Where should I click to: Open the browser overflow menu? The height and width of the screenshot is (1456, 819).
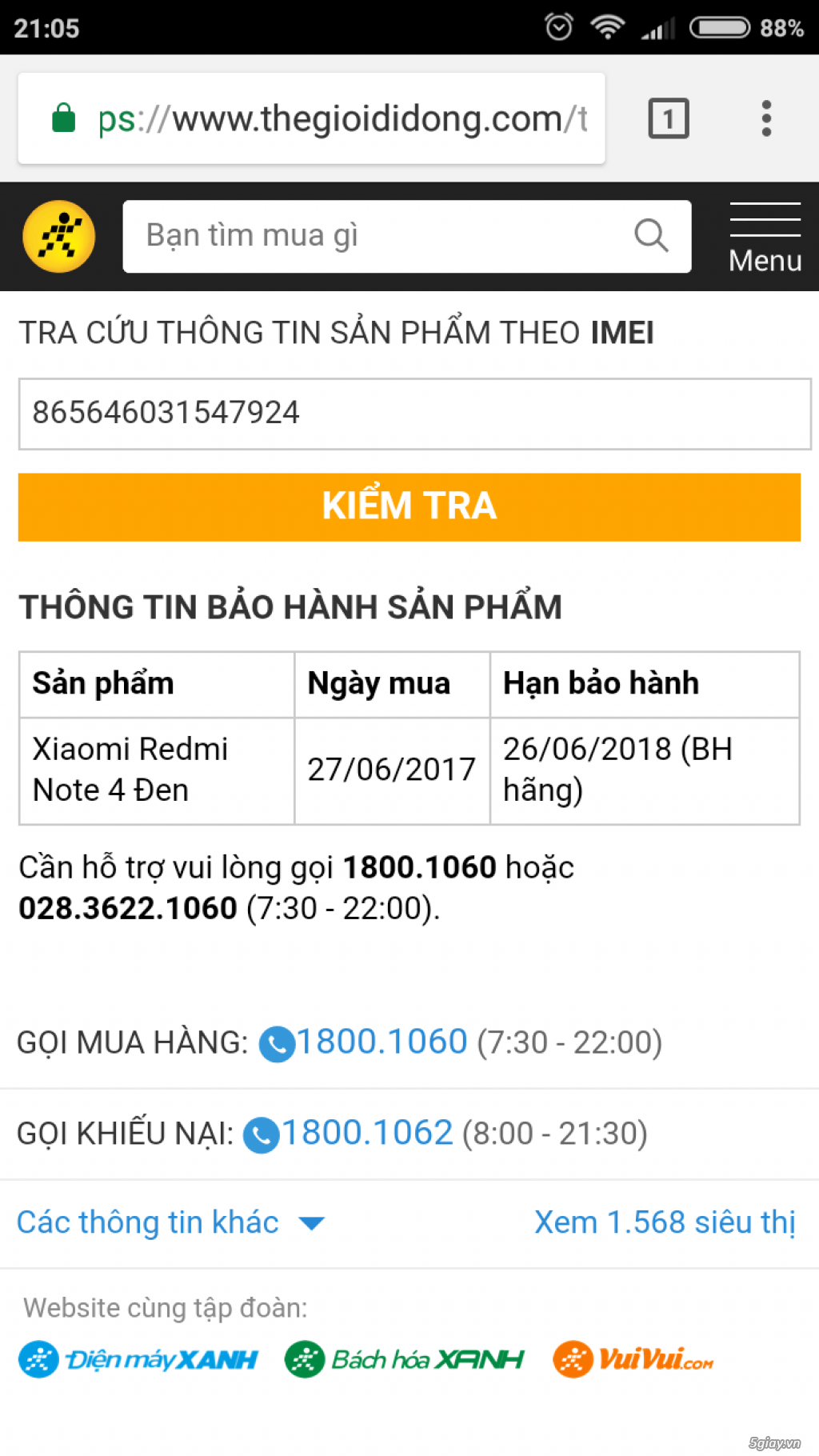click(766, 118)
